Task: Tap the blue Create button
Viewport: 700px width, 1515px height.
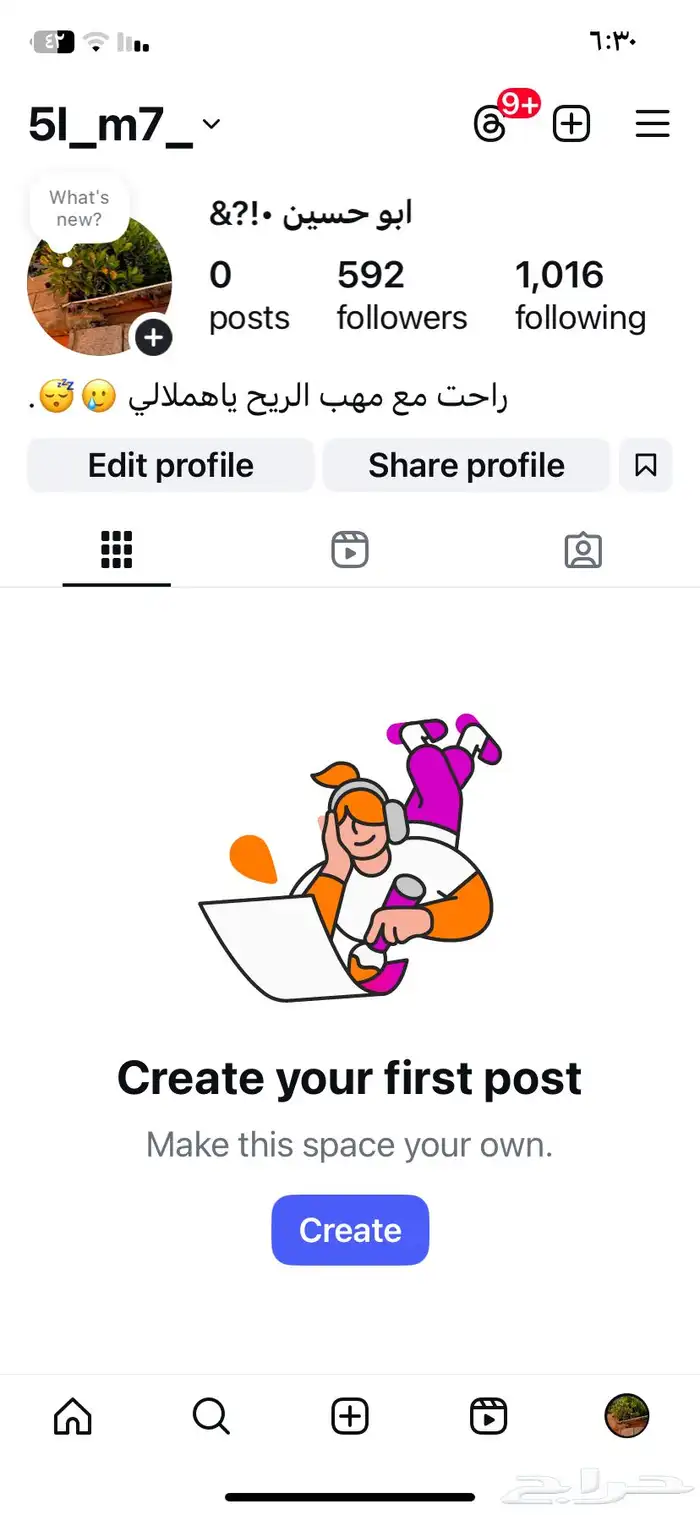Action: point(350,1229)
